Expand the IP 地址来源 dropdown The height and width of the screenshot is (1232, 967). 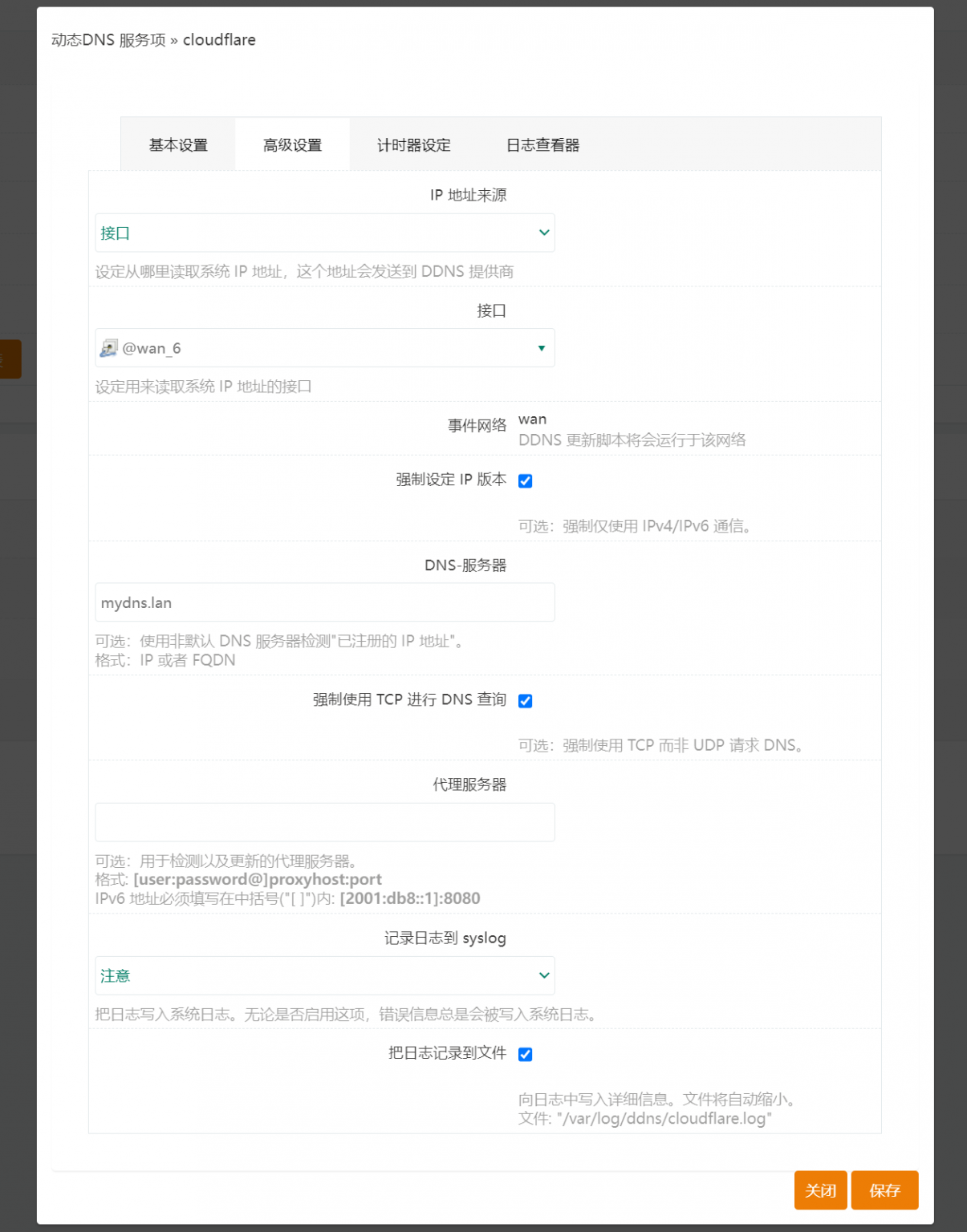click(x=324, y=233)
